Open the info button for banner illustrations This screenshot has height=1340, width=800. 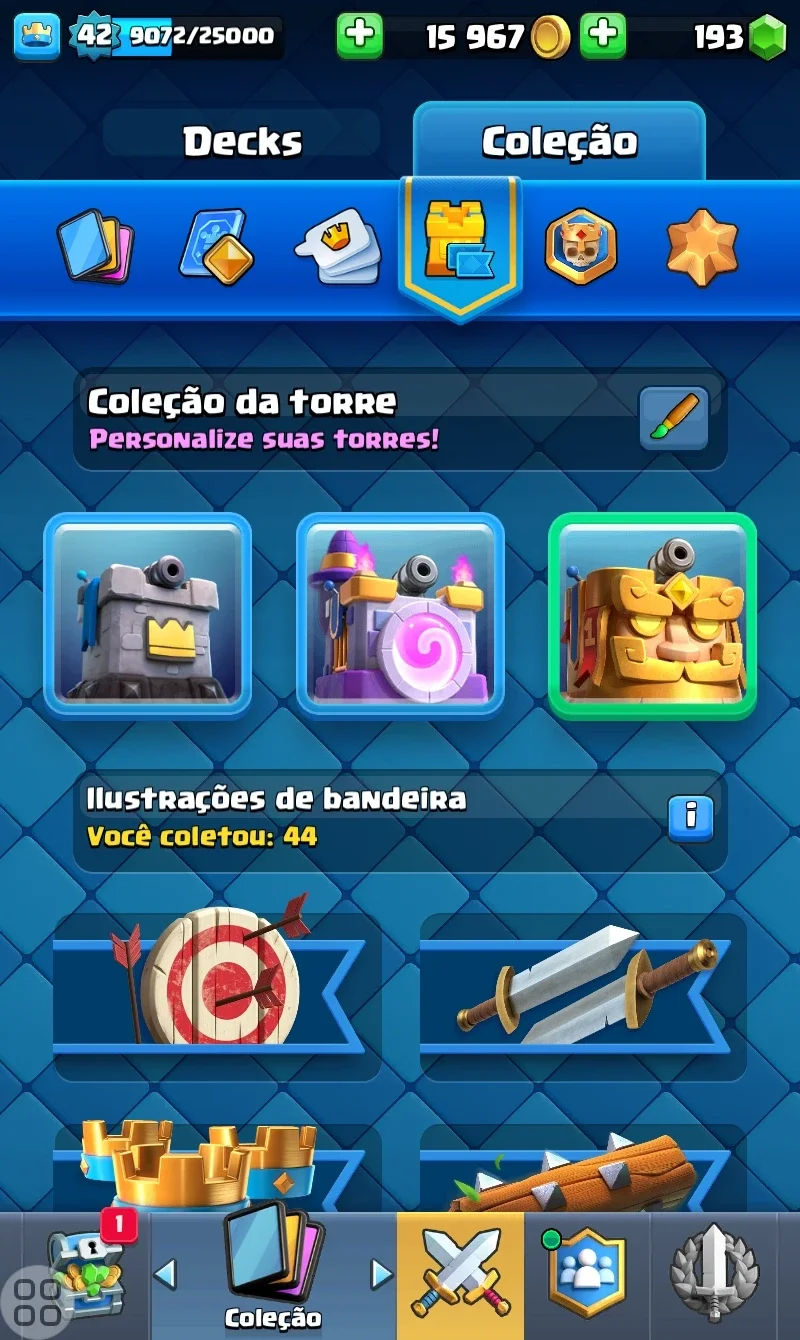click(691, 817)
